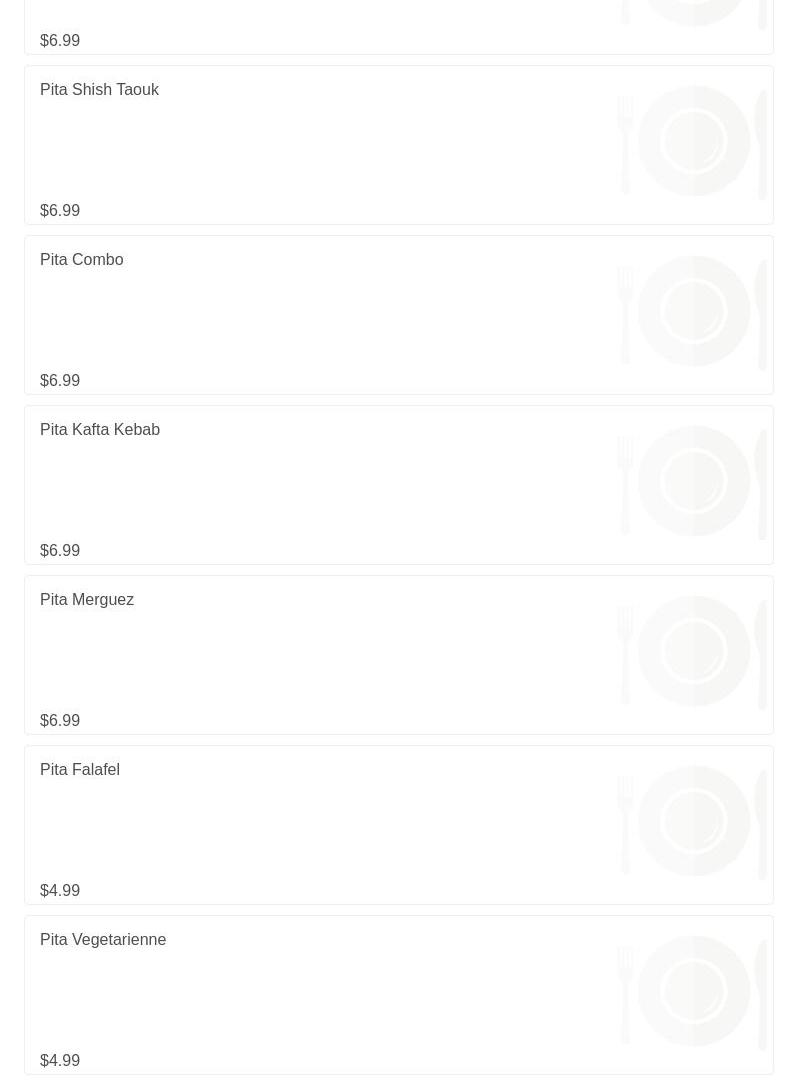Tap the Pita Falafel card

pyautogui.click(x=399, y=825)
